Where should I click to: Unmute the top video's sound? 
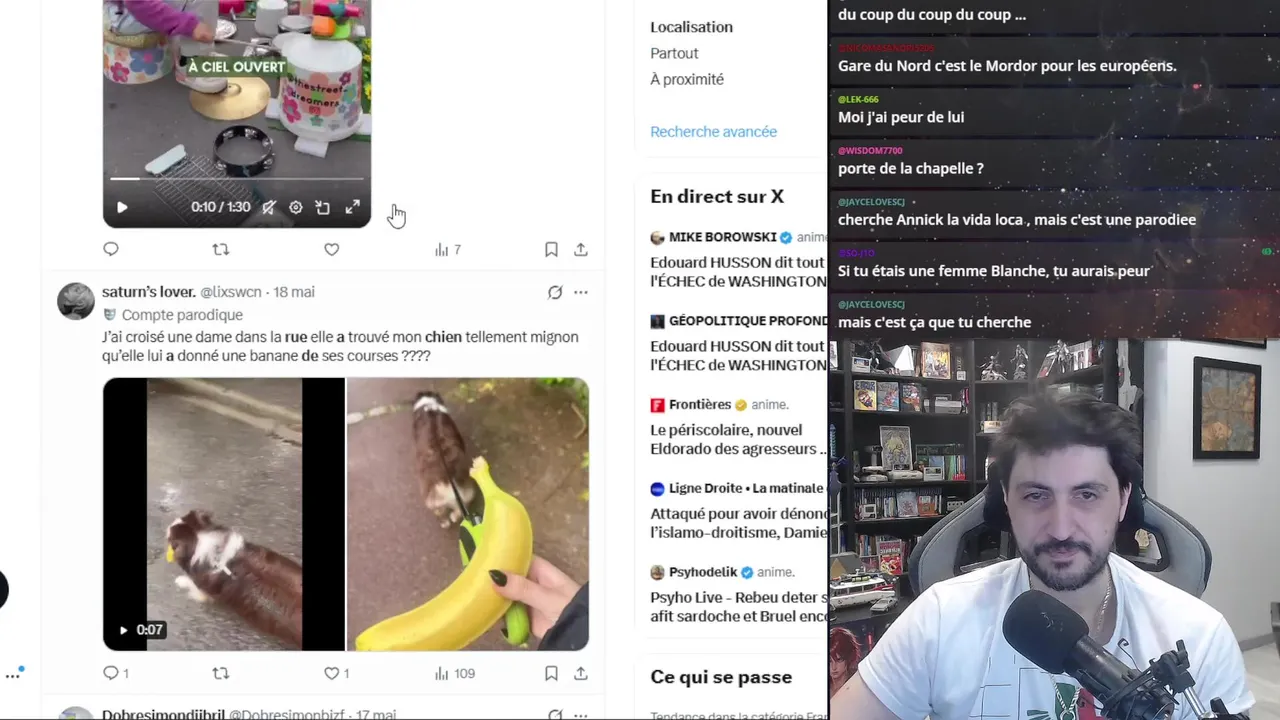pyautogui.click(x=269, y=207)
